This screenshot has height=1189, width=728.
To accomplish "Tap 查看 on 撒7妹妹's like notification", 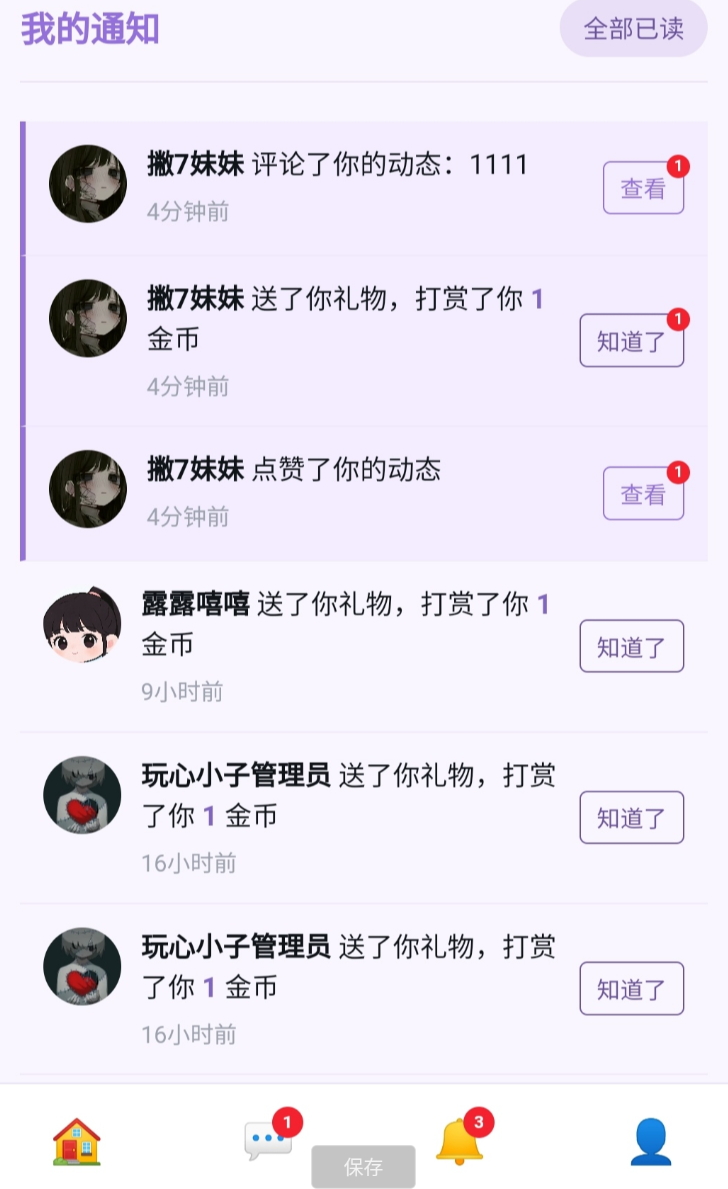I will click(x=643, y=494).
